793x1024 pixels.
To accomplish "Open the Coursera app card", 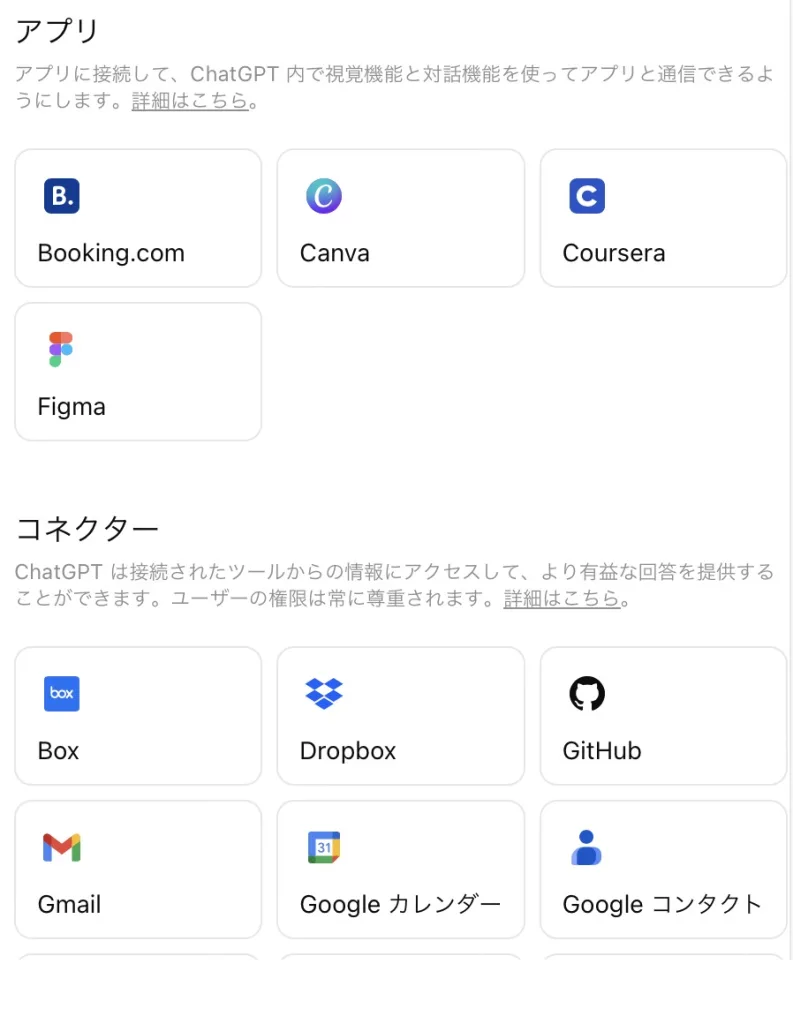I will pos(663,218).
